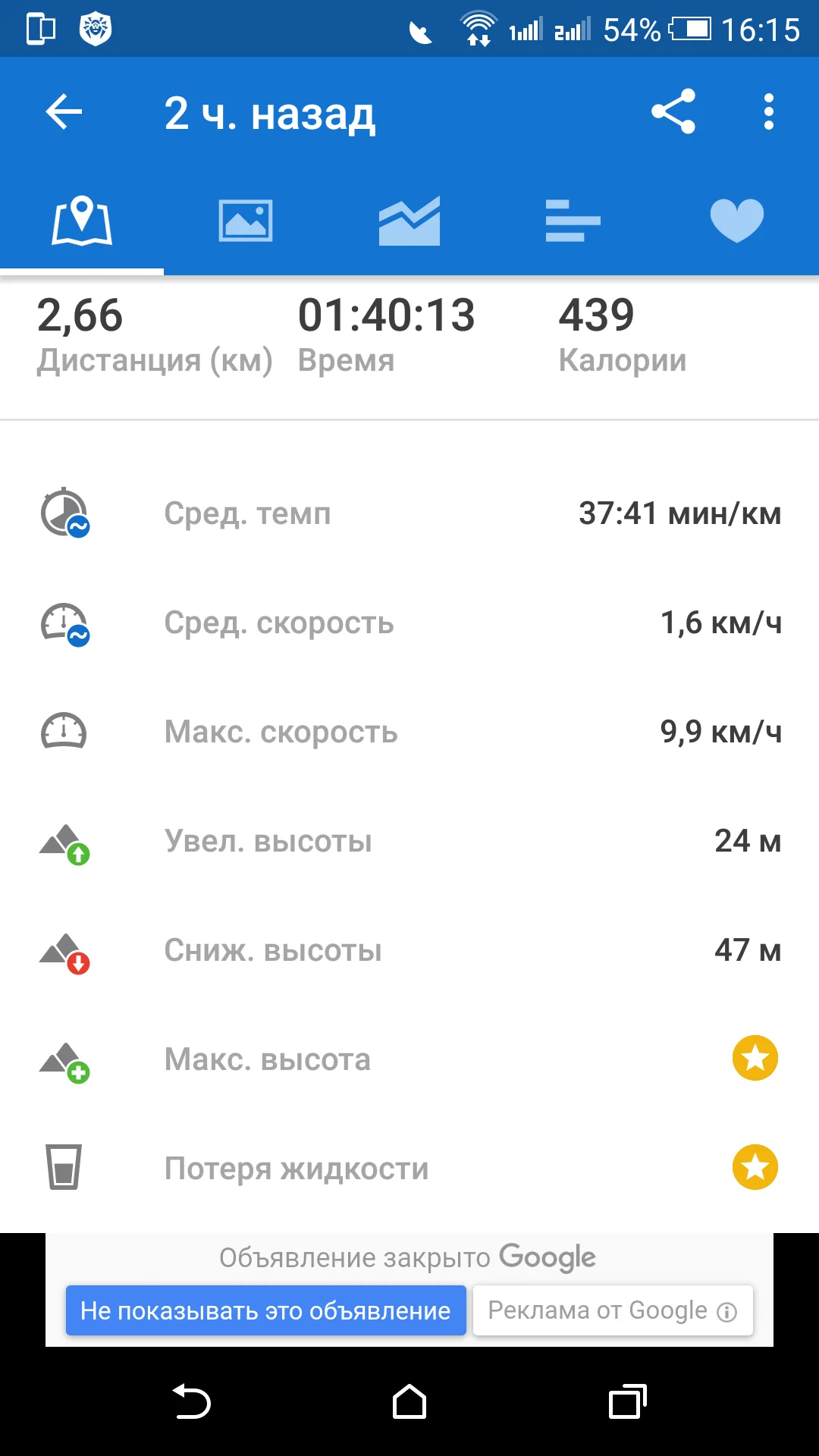Open the splits bar tab

[x=573, y=221]
